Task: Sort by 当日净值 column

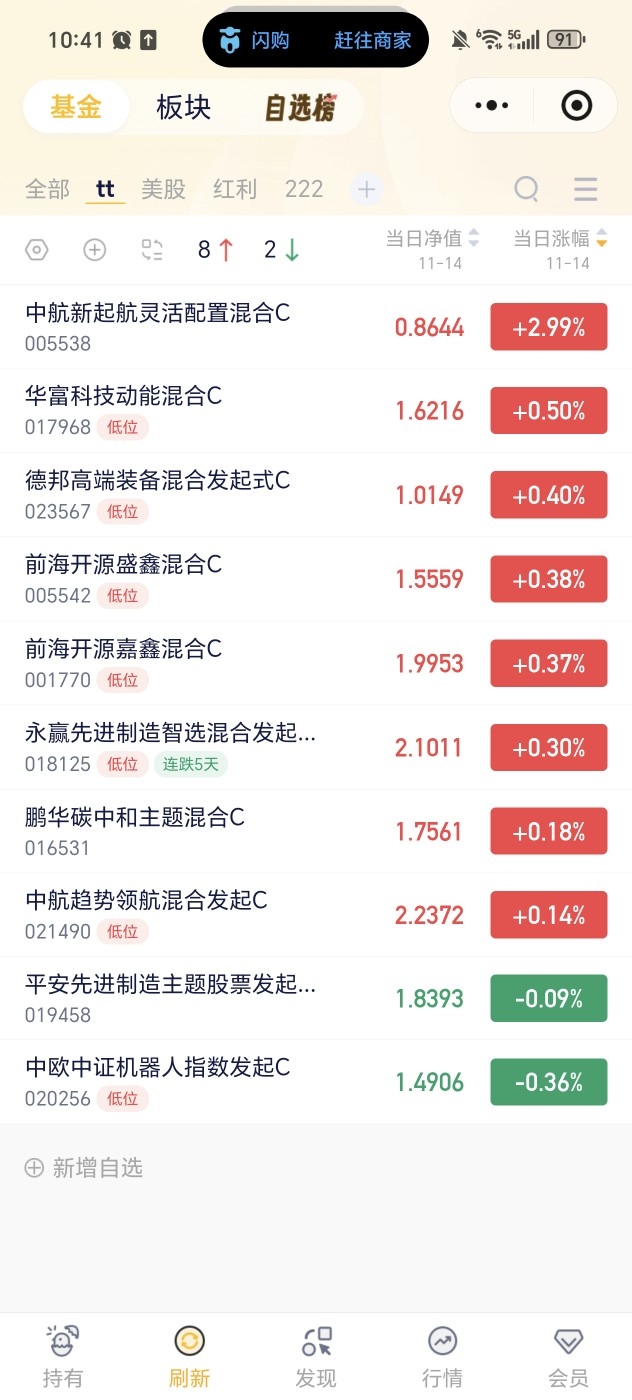Action: [432, 239]
